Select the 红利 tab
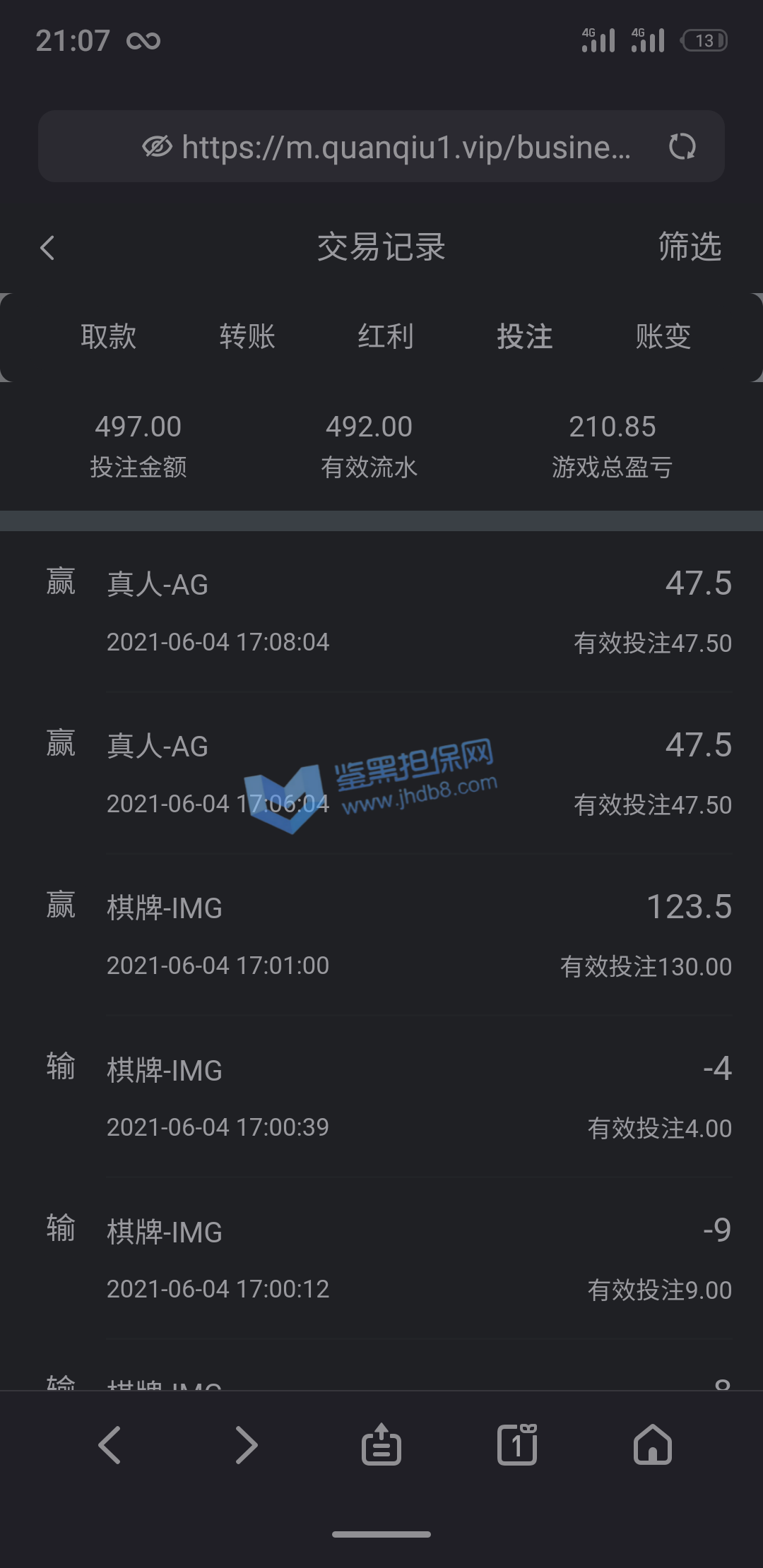Image resolution: width=763 pixels, height=1568 pixels. (386, 336)
